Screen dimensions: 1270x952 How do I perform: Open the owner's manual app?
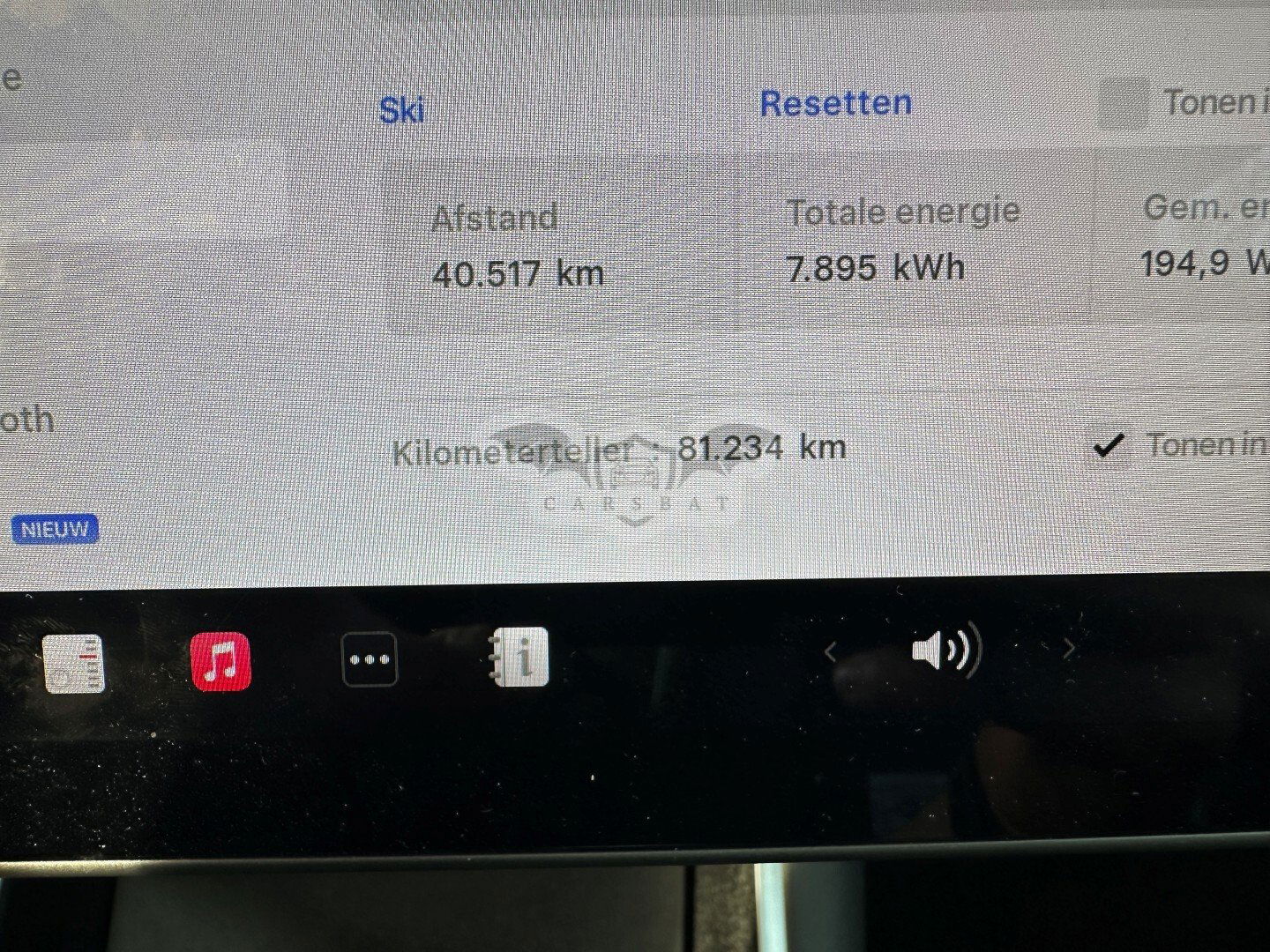pos(519,657)
